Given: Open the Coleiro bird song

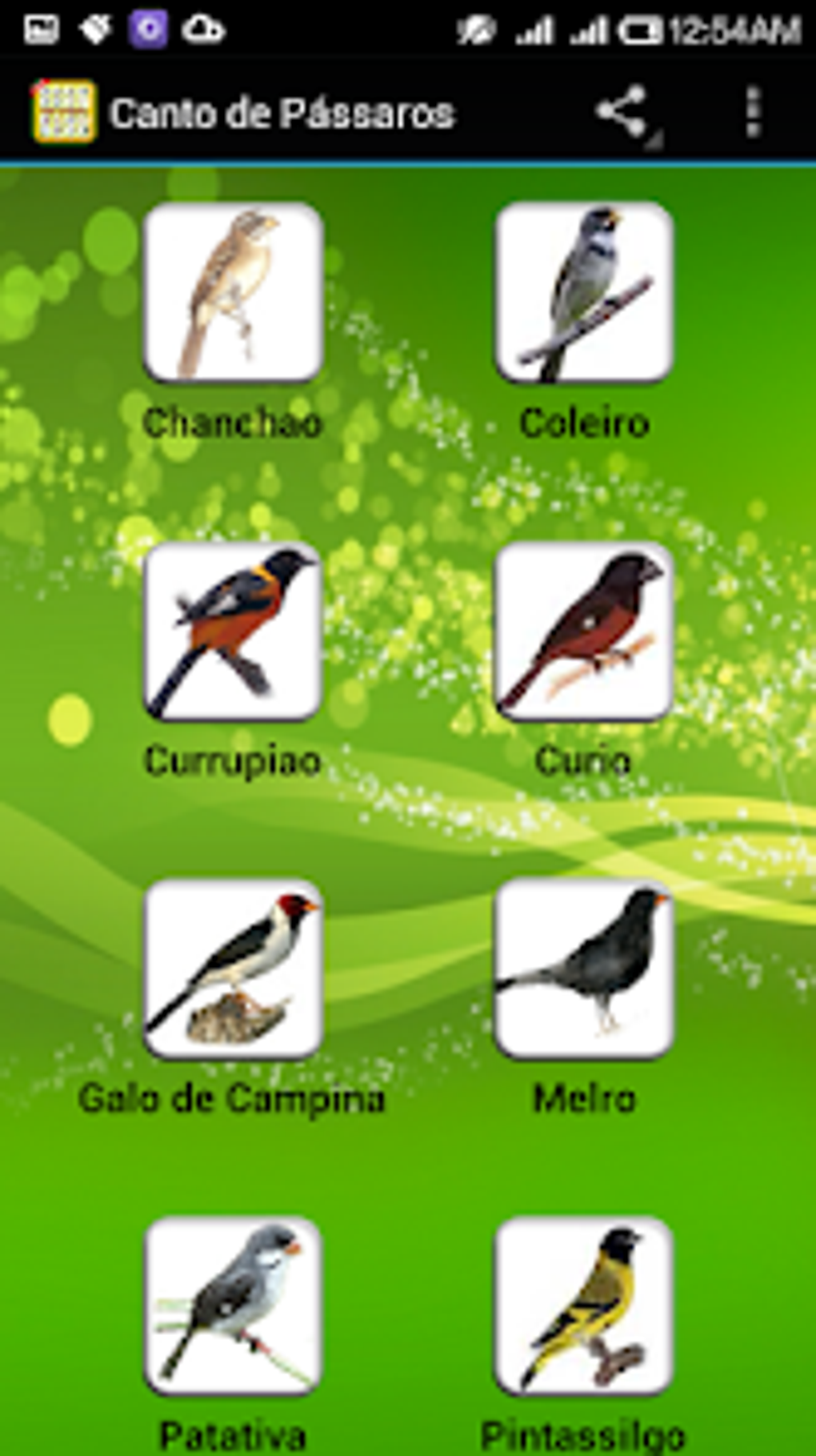Looking at the screenshot, I should click(x=584, y=292).
